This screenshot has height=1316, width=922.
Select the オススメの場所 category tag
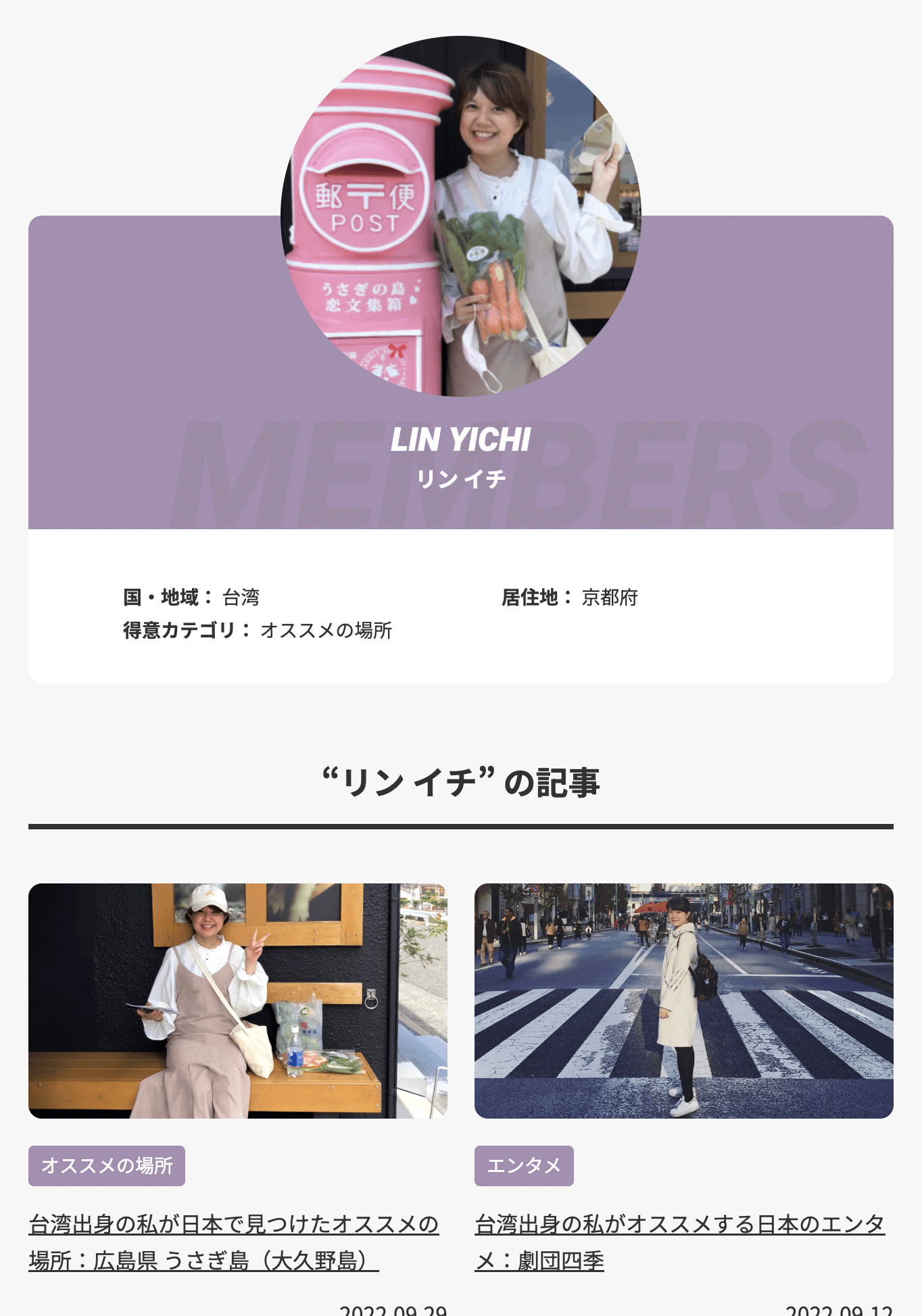[107, 1165]
